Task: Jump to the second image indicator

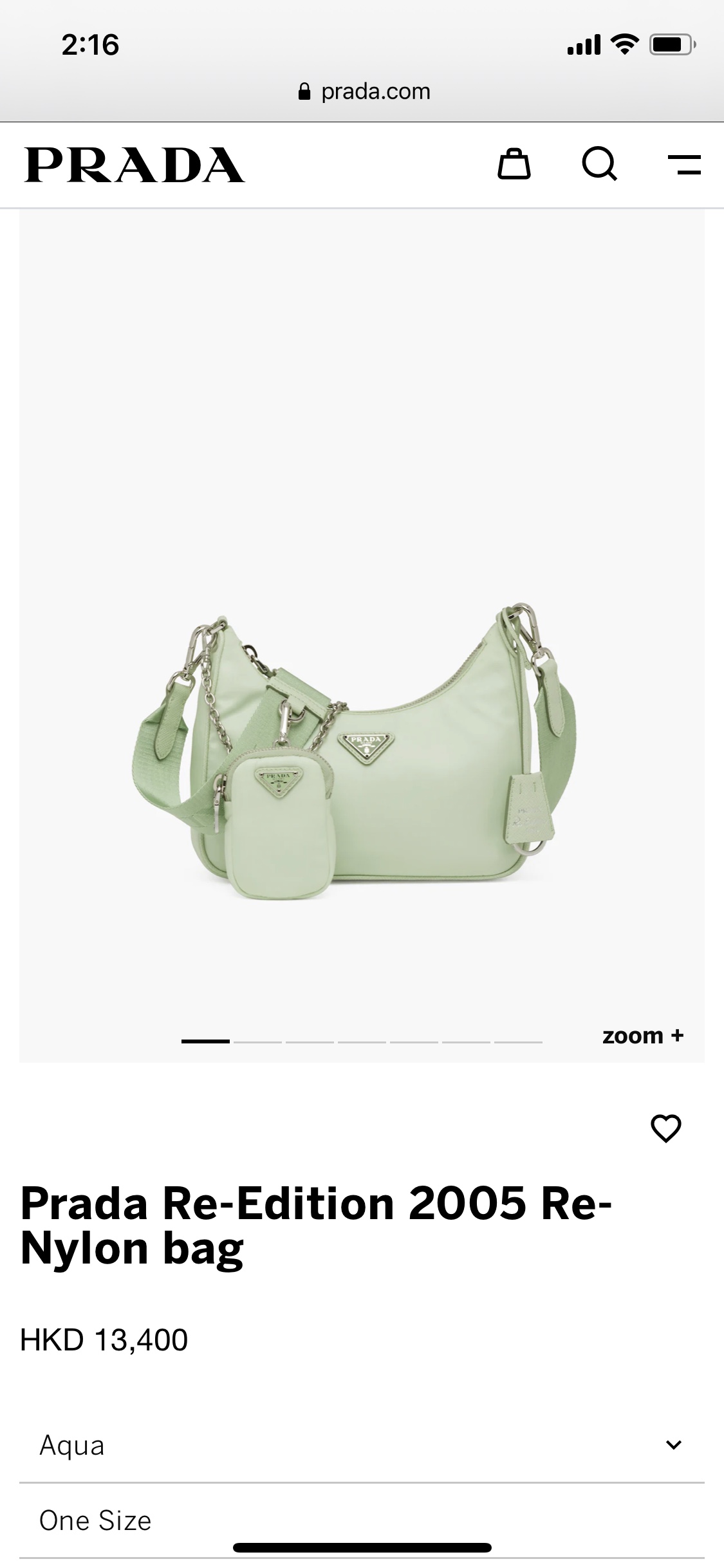Action: click(257, 1041)
